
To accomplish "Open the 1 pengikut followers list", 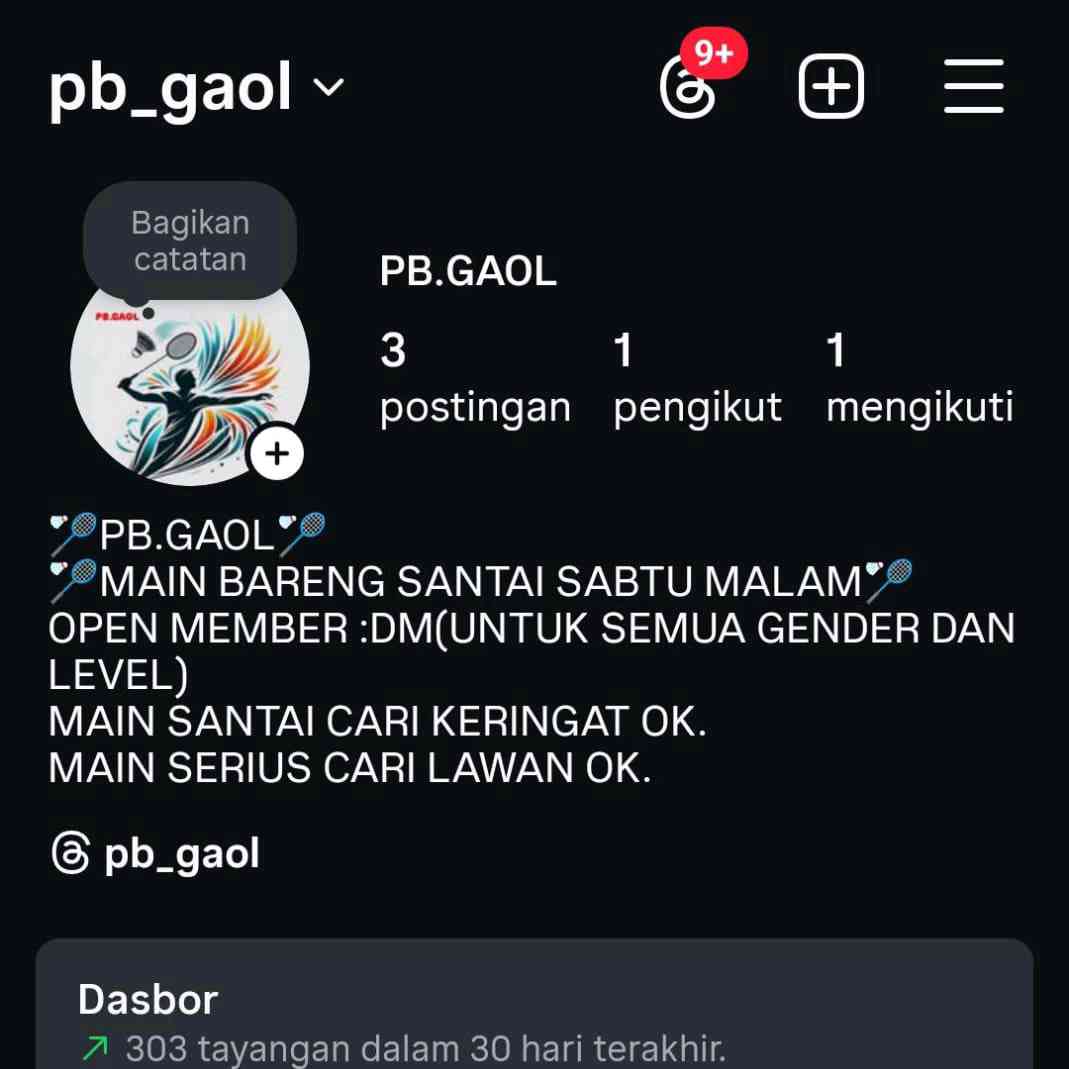I will [697, 378].
